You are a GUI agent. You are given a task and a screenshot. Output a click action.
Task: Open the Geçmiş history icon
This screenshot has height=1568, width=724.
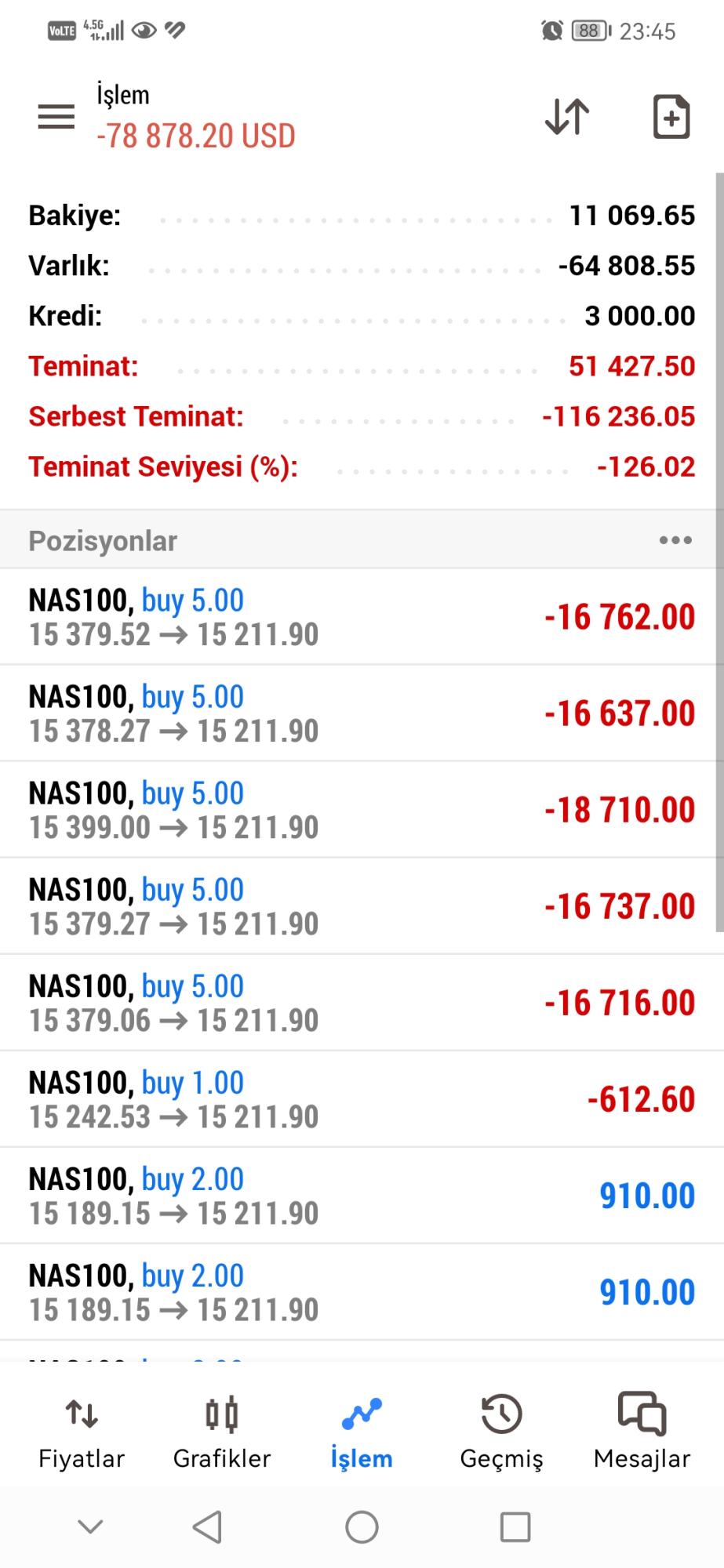502,1415
